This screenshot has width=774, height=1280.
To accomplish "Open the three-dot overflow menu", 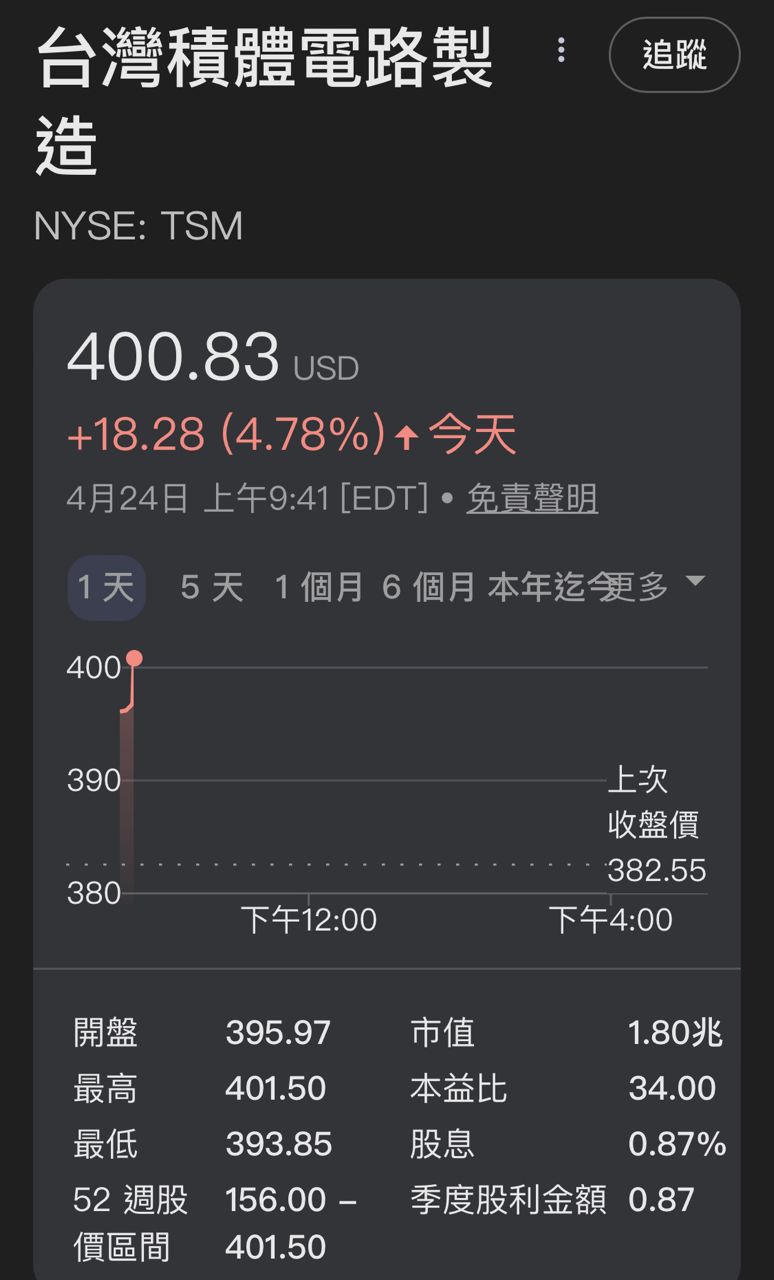I will [561, 50].
